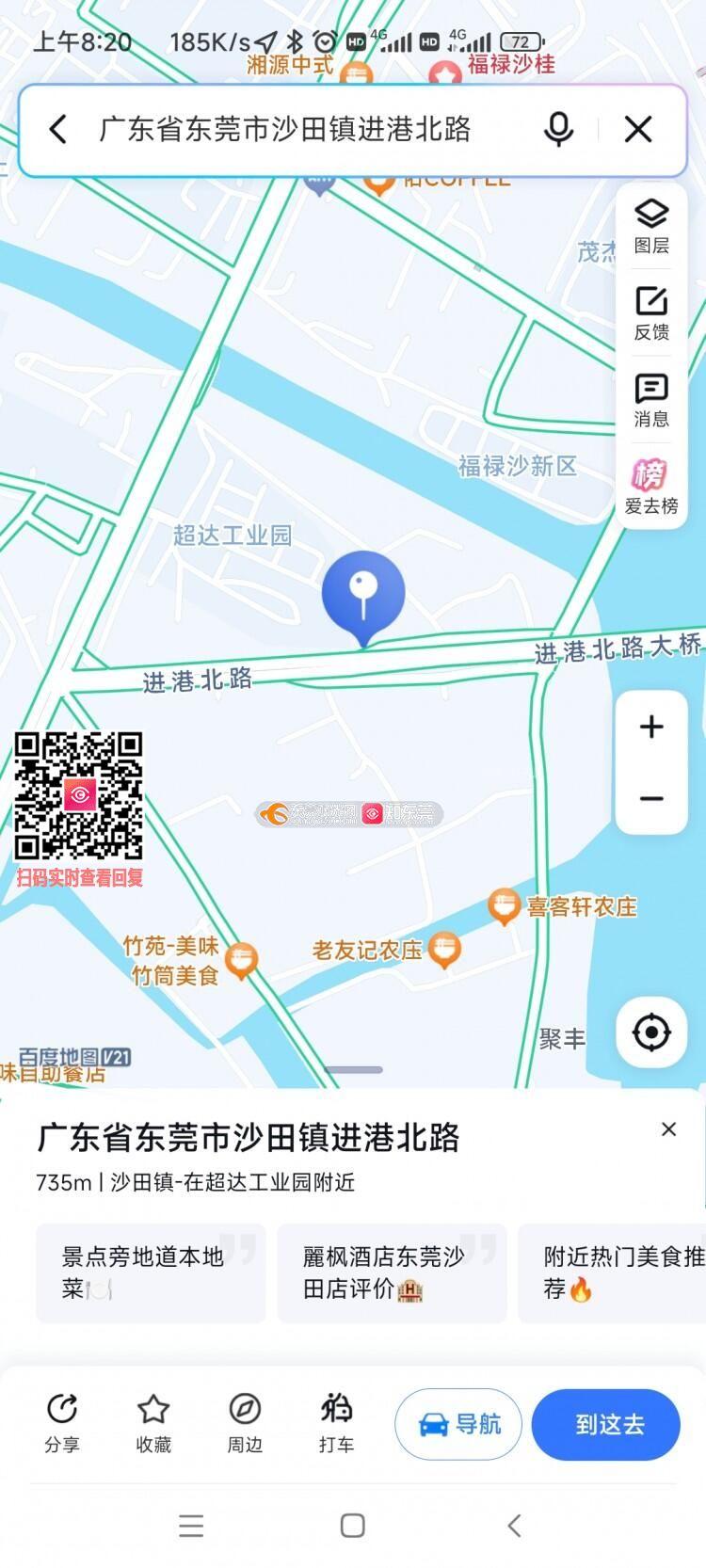Tap 到这去 to get directions
706x1568 pixels.
(606, 1424)
